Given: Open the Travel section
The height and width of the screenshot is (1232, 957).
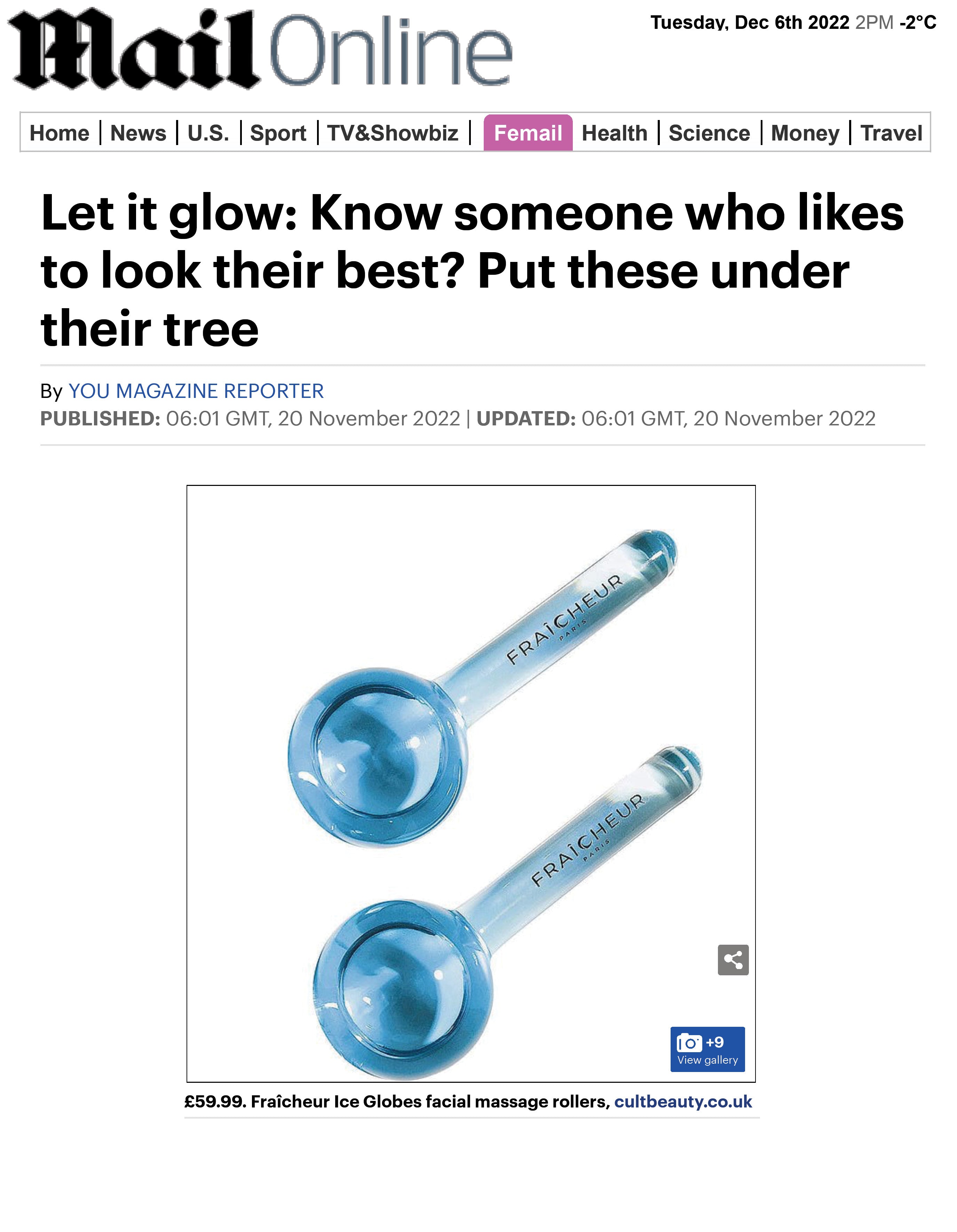Looking at the screenshot, I should tap(891, 133).
